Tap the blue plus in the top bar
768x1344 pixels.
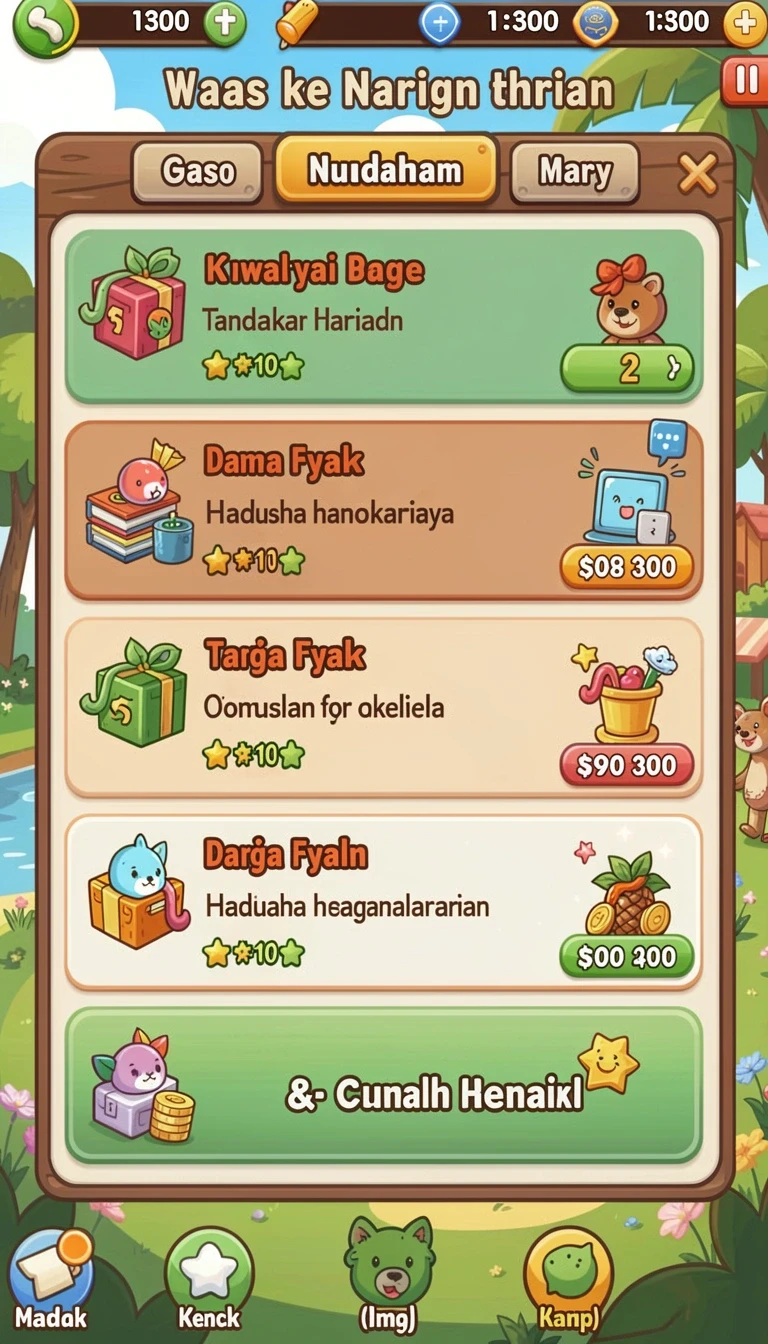point(440,23)
